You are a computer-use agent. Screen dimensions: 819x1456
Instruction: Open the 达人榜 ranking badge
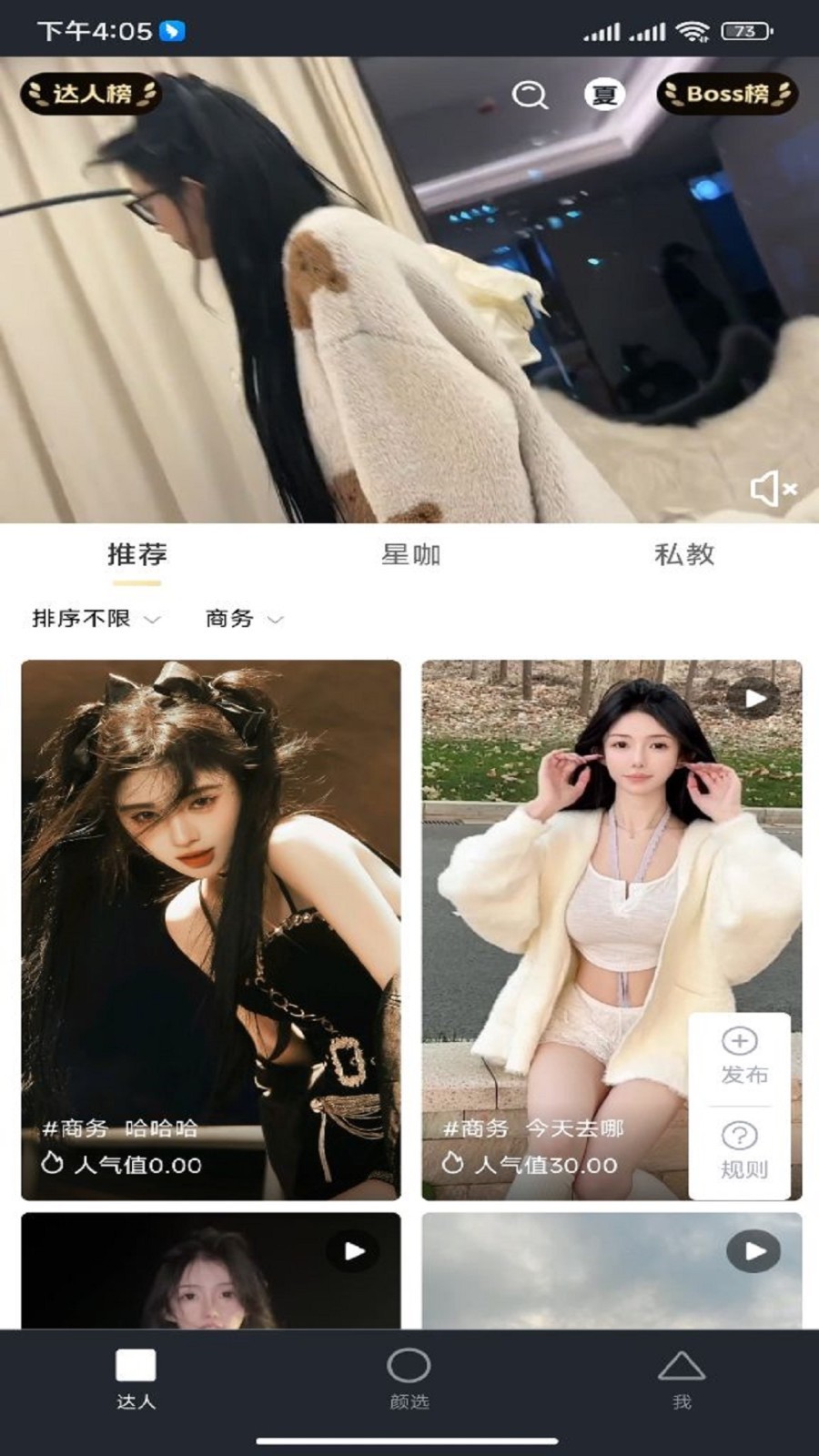91,94
